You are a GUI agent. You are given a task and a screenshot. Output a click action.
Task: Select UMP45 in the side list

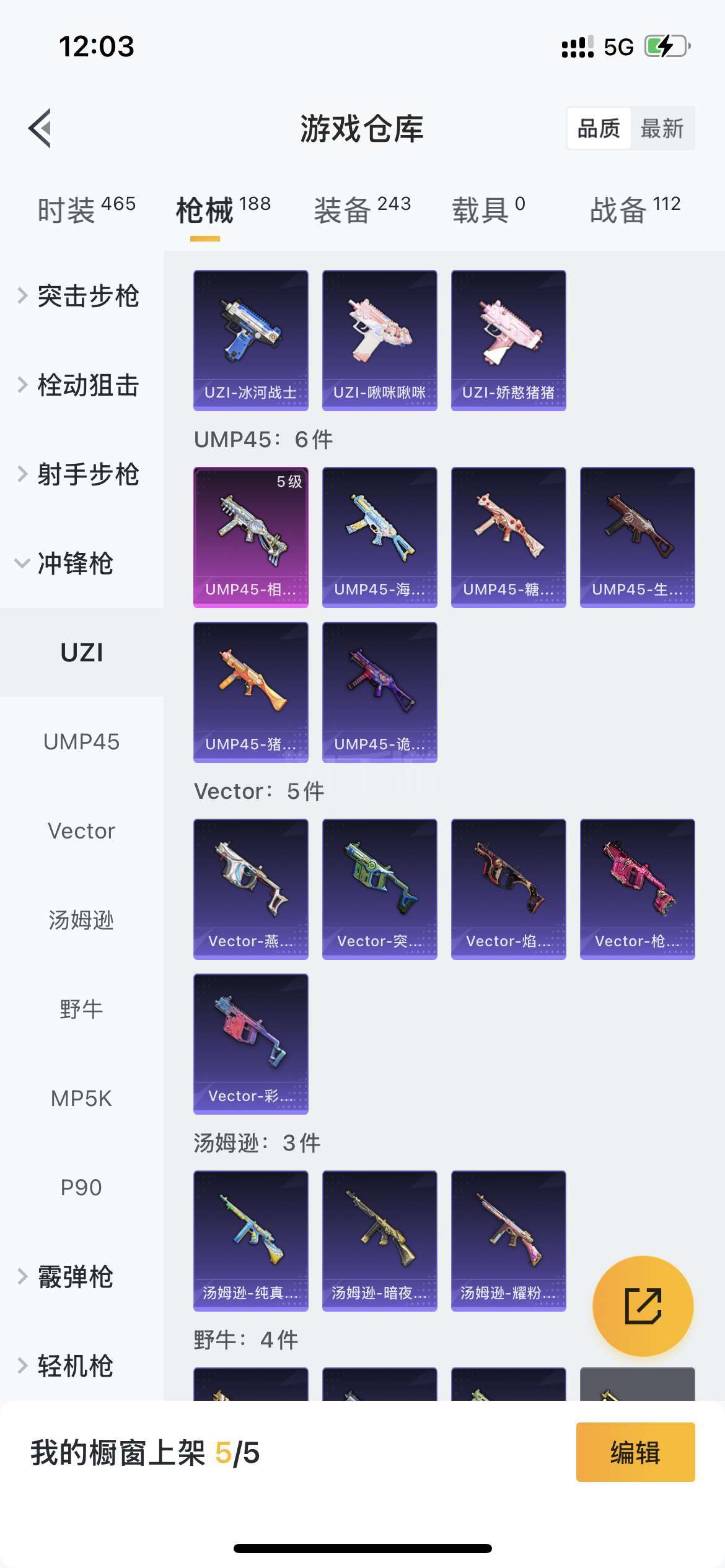click(x=82, y=742)
